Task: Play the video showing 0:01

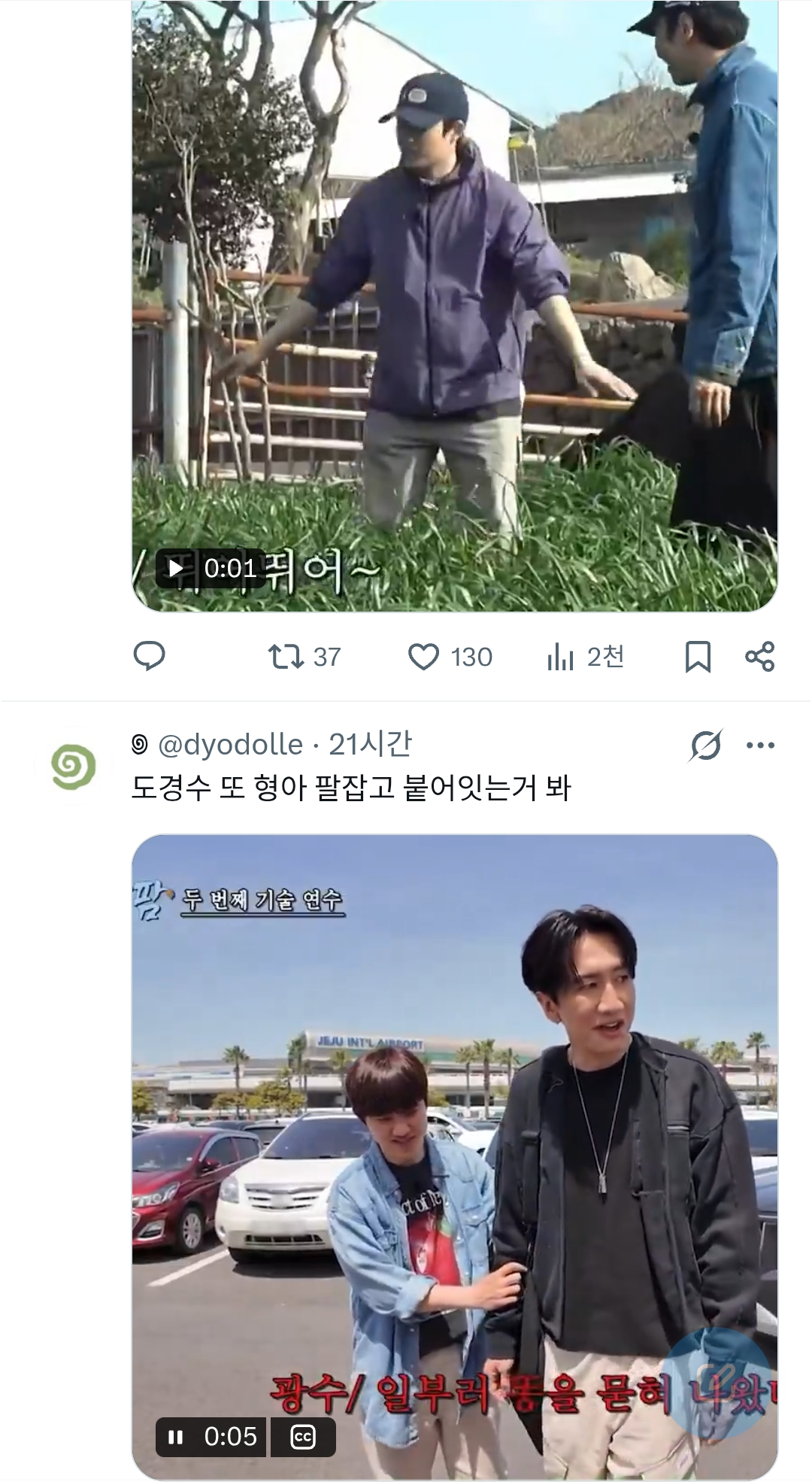Action: coord(176,569)
